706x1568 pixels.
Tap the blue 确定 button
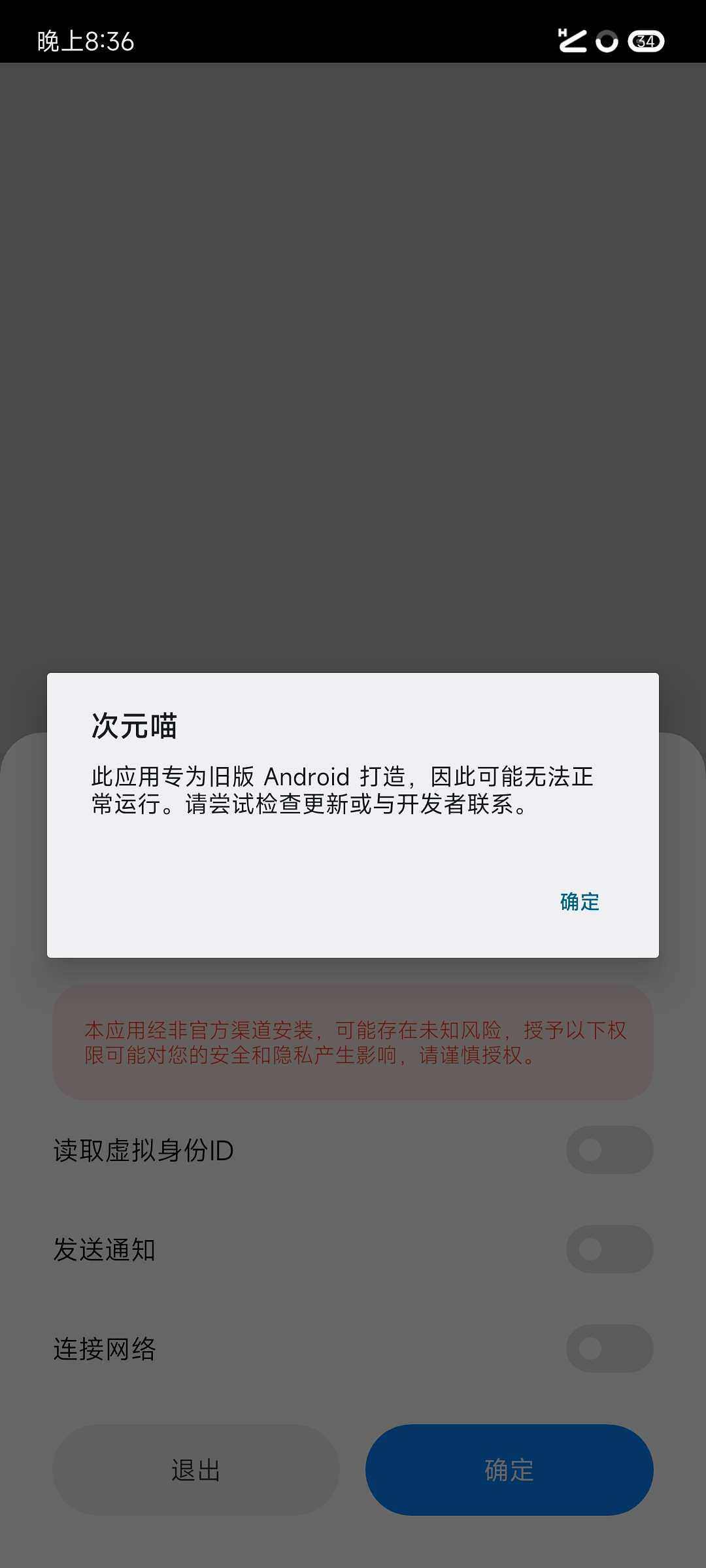[x=509, y=1470]
